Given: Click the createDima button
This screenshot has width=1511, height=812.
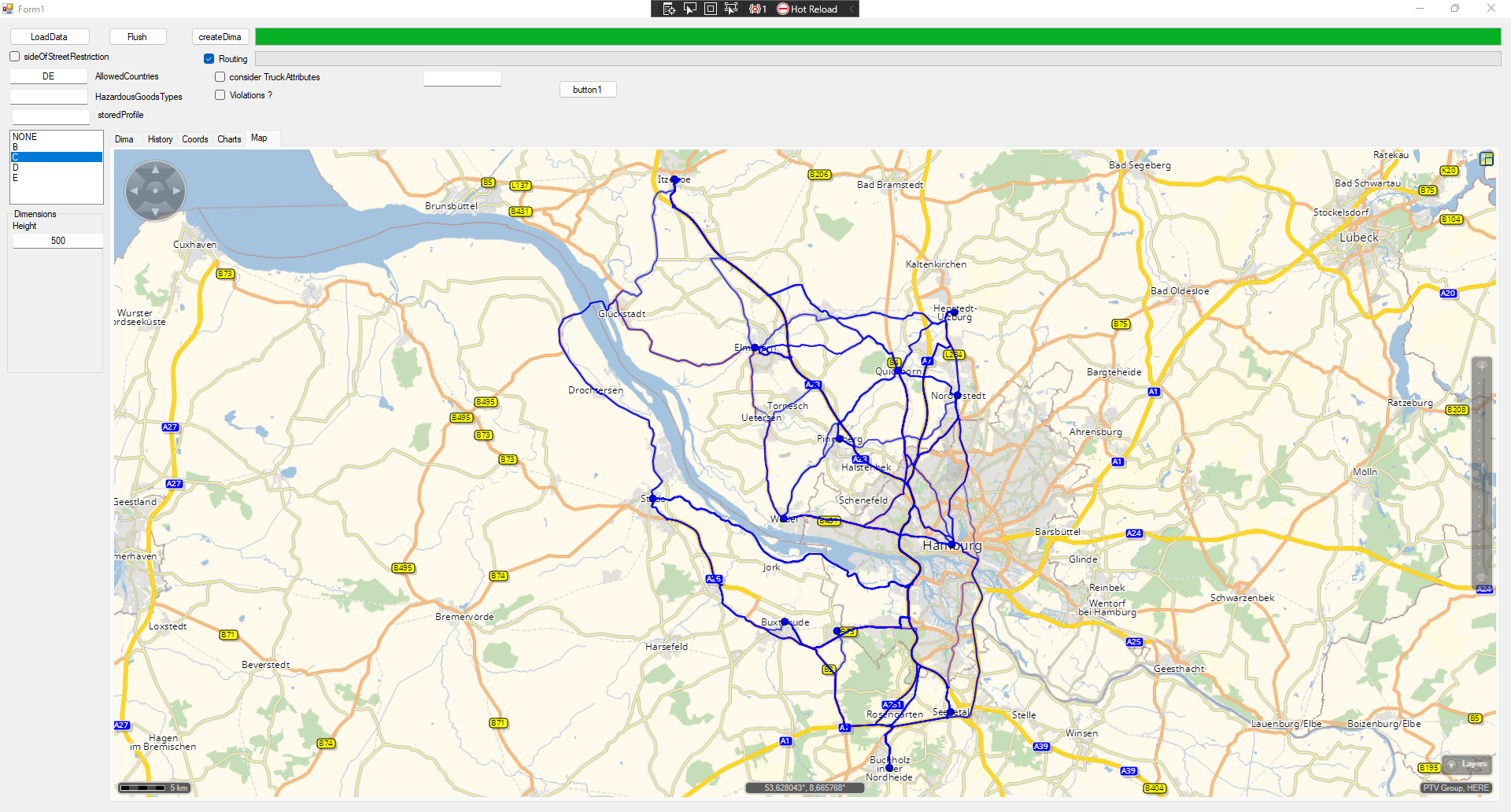Looking at the screenshot, I should click(x=220, y=37).
